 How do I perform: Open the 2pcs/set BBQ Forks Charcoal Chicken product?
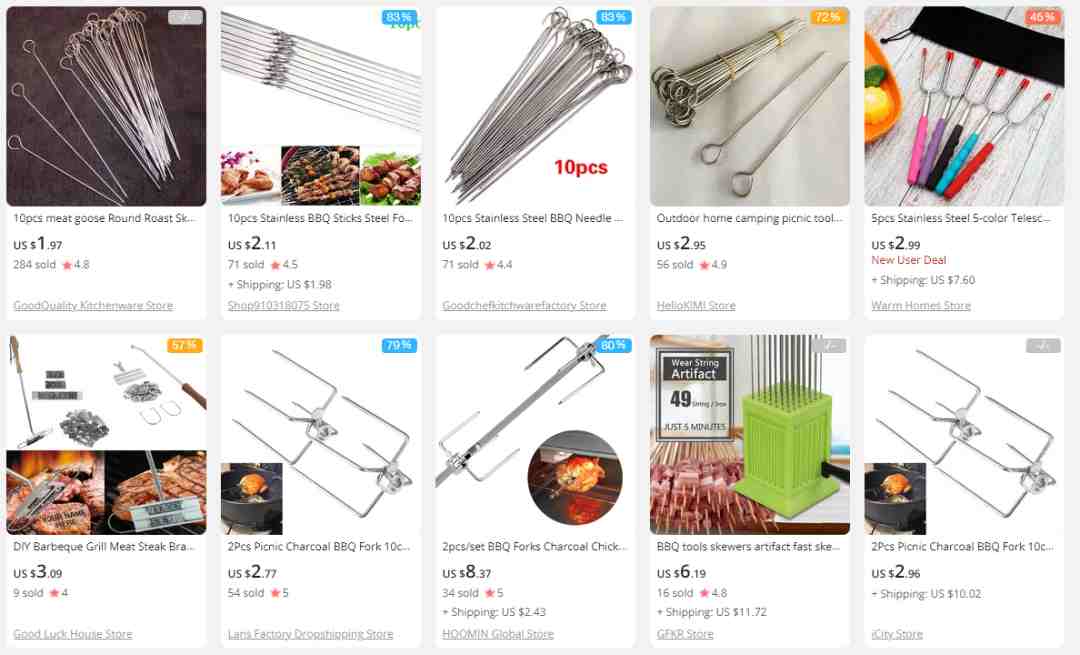point(534,547)
